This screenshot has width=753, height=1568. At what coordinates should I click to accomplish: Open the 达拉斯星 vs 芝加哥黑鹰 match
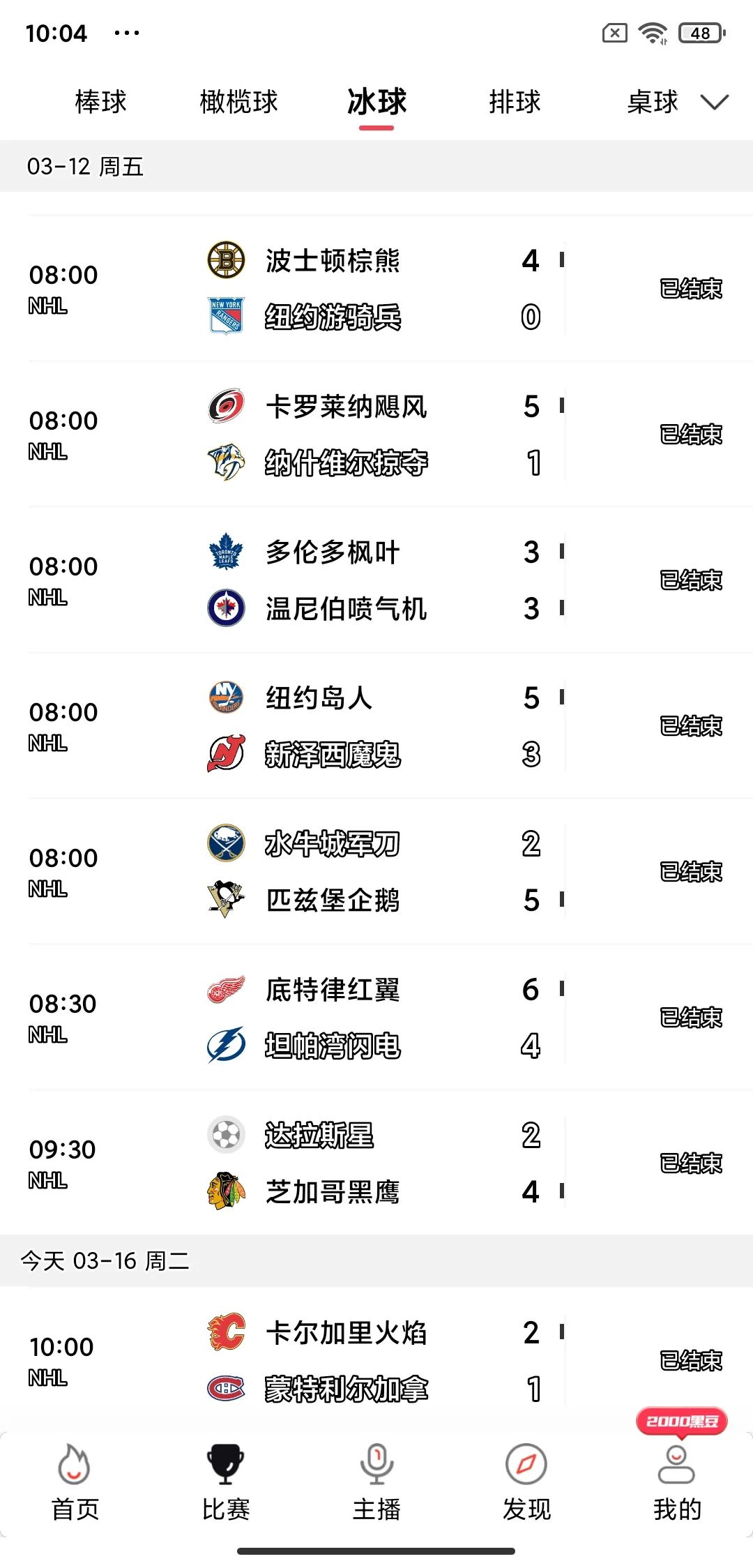[x=376, y=1163]
